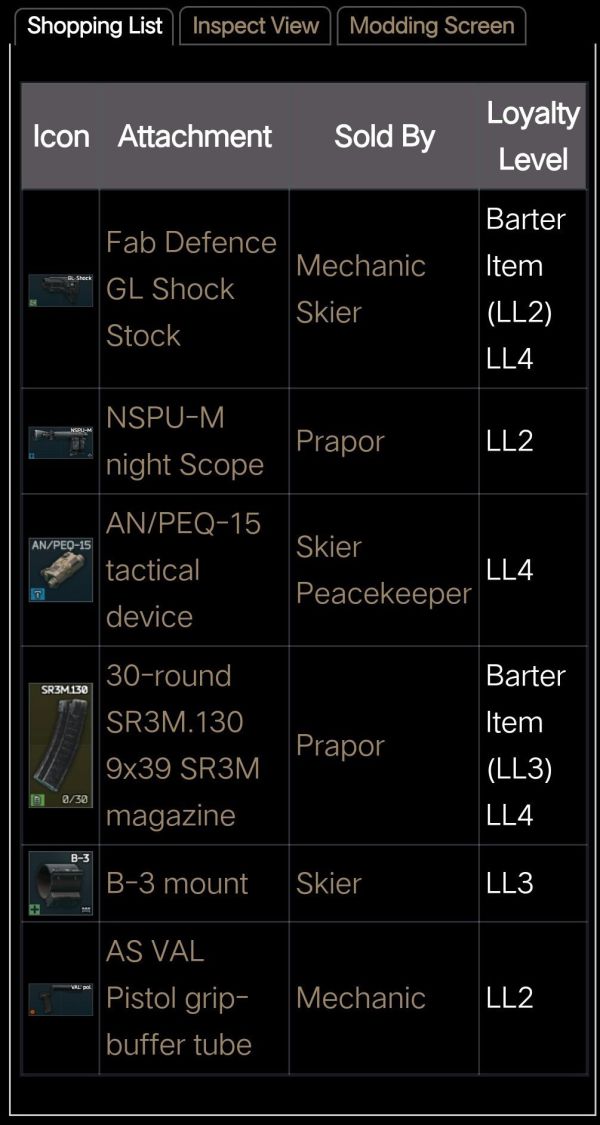Screen dimensions: 600x1125
Task: Open Fab Defence GL Shock Stock link
Action: [x=190, y=289]
